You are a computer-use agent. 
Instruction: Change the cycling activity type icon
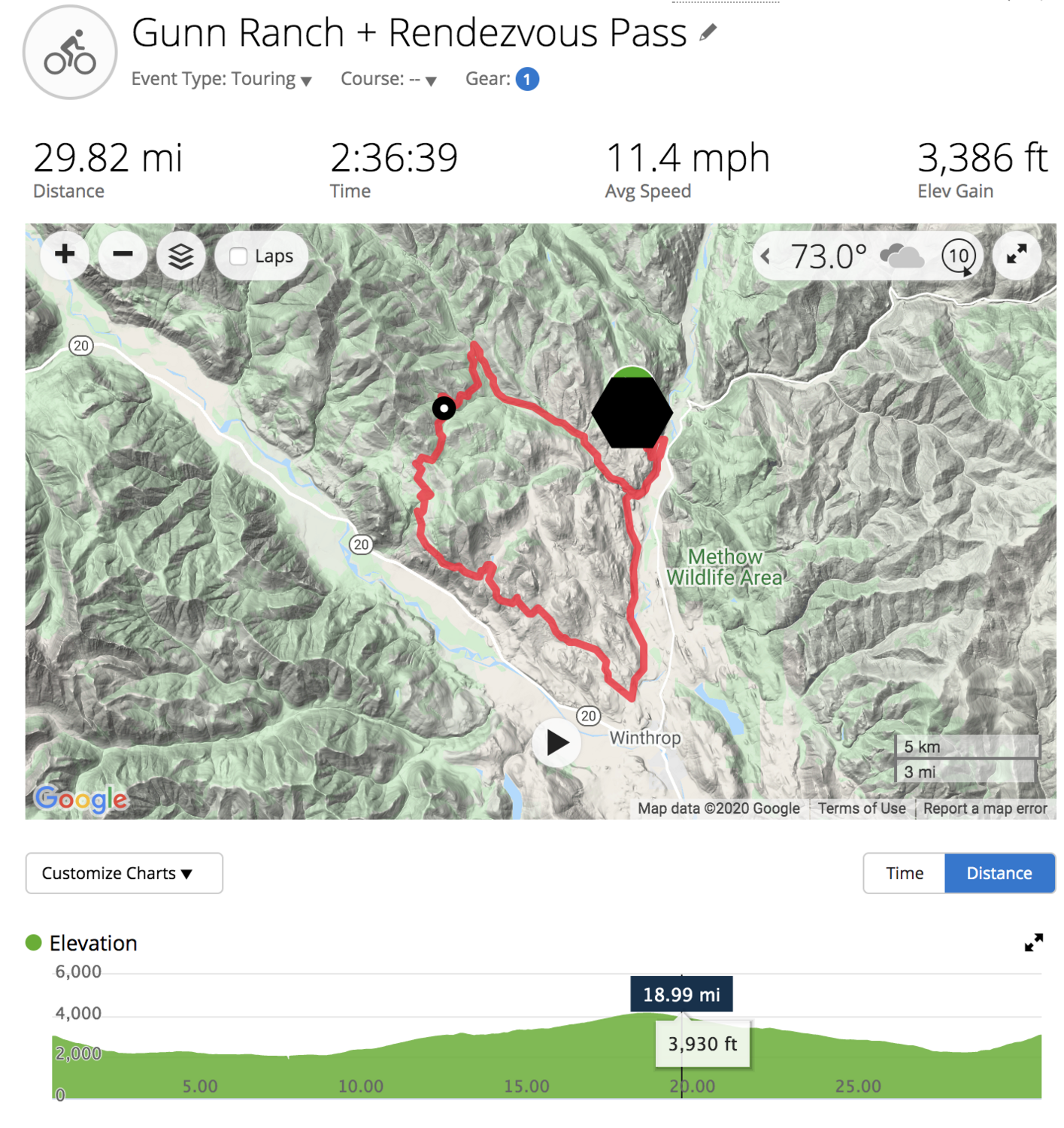coord(70,53)
